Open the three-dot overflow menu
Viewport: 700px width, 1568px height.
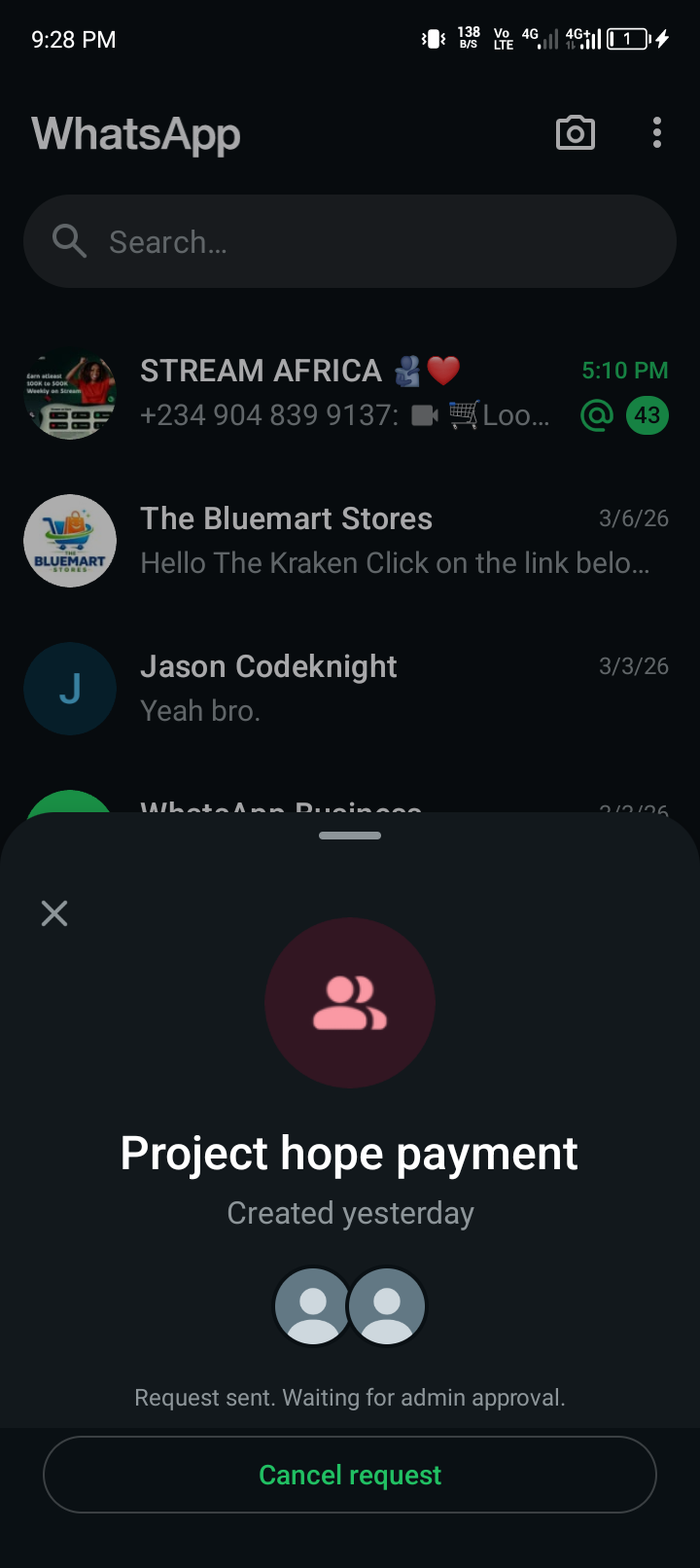point(657,133)
